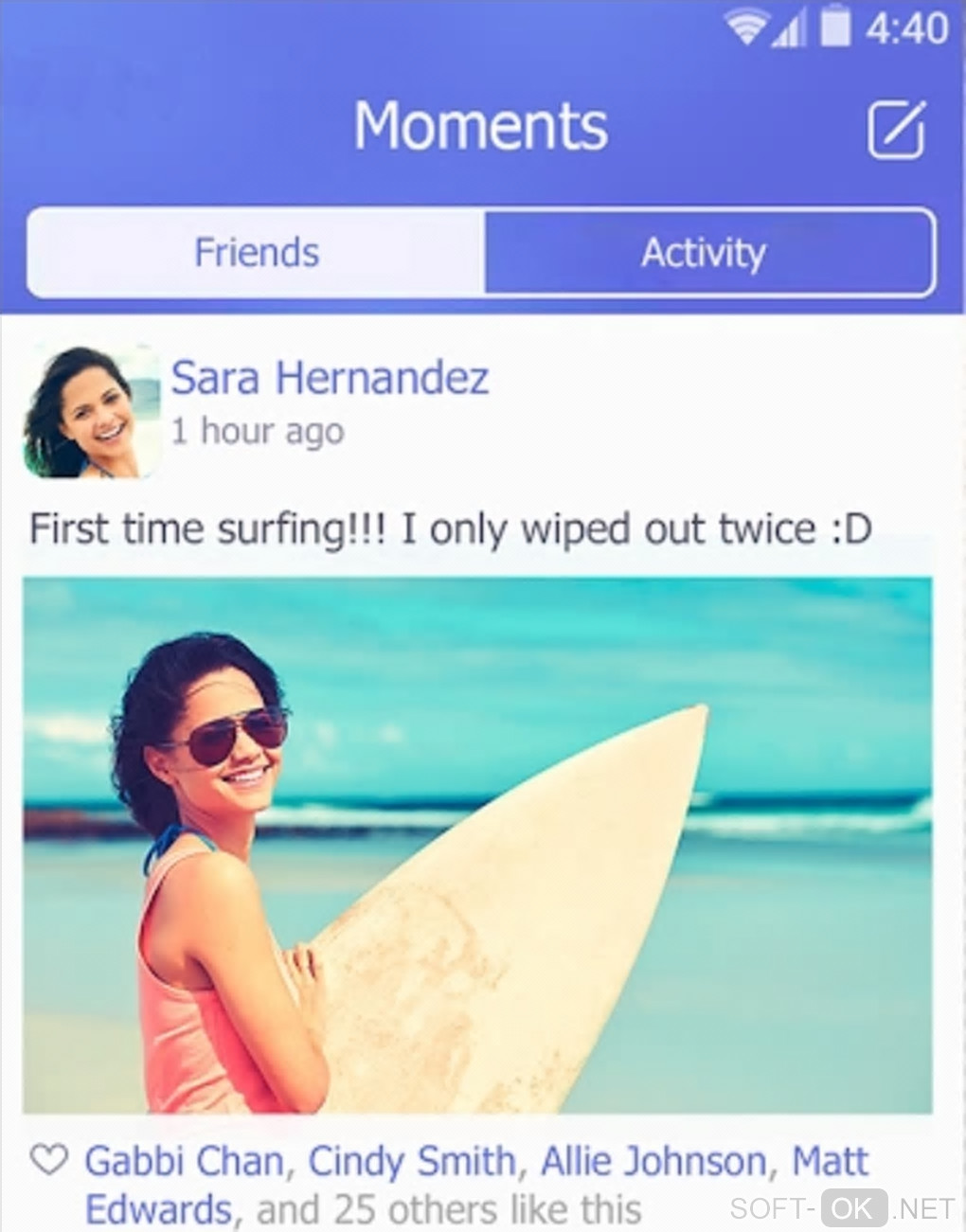Screen dimensions: 966x1232
Task: Open Sara Hernandez's profile picture
Action: 92,412
